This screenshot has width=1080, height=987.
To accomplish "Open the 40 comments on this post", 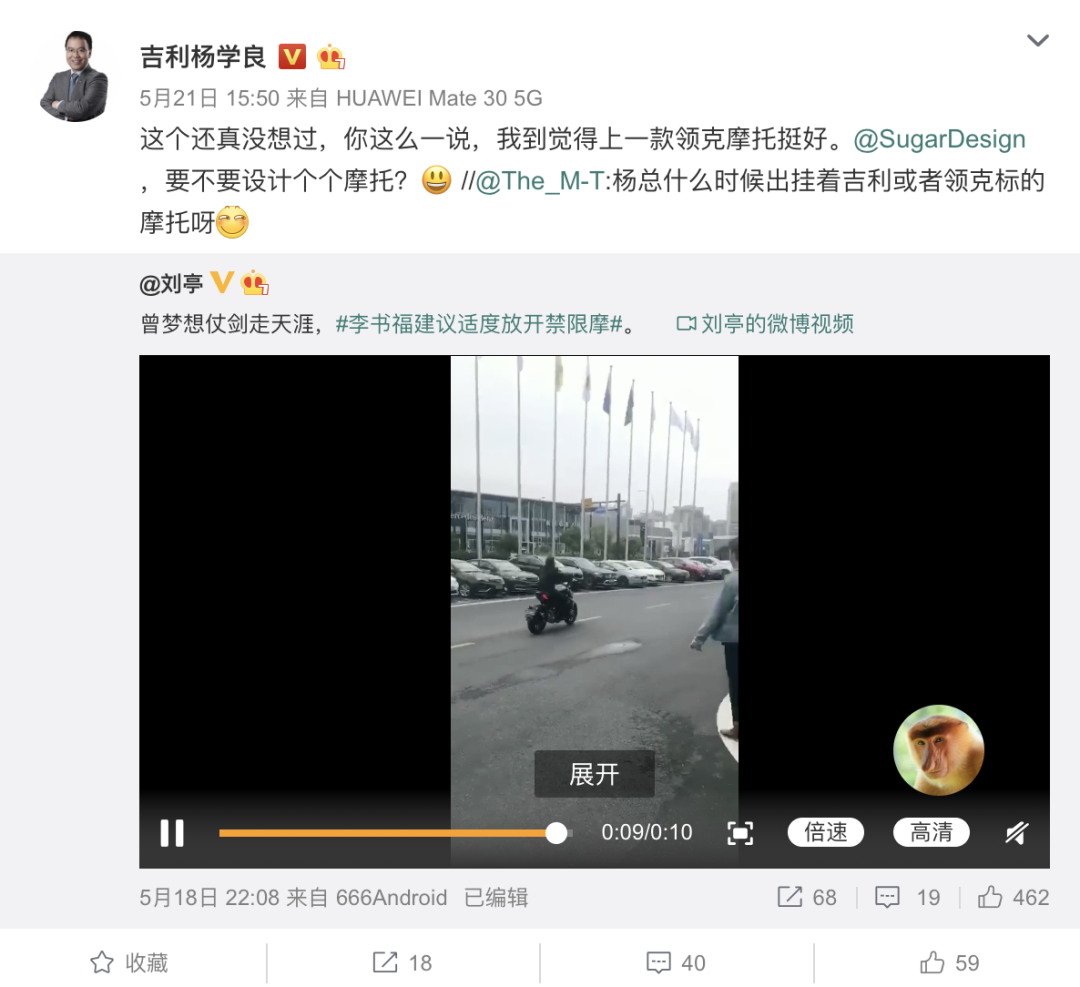I will [x=676, y=963].
